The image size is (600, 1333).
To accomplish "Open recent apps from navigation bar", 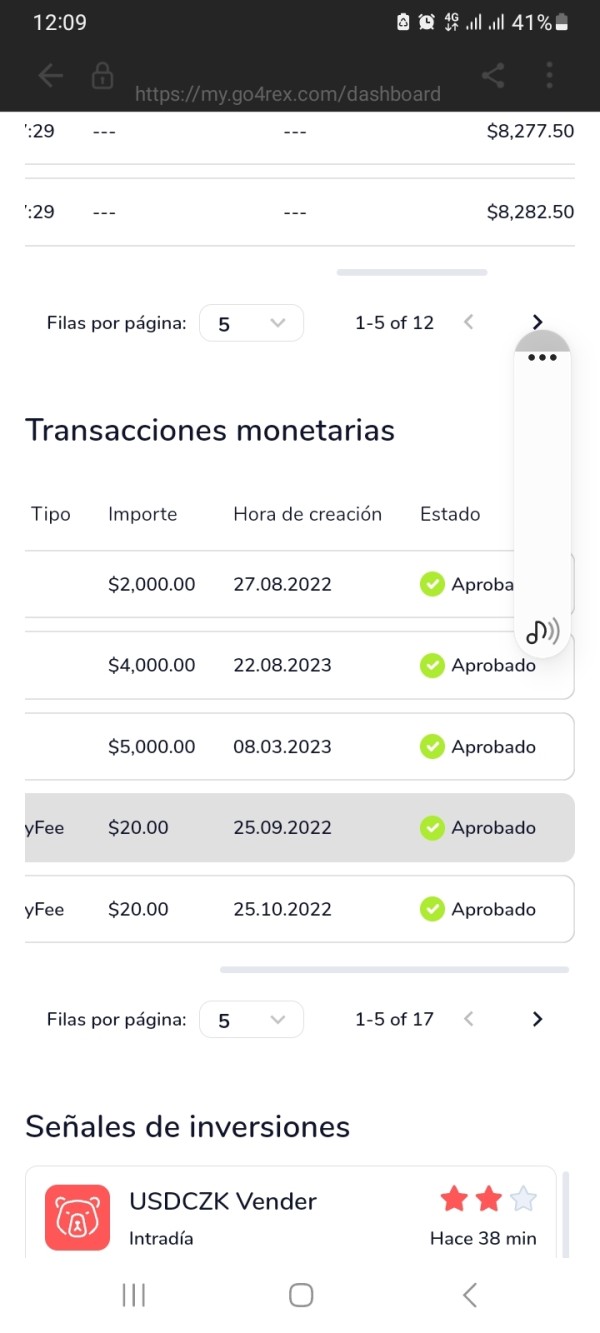I will coord(133,1295).
